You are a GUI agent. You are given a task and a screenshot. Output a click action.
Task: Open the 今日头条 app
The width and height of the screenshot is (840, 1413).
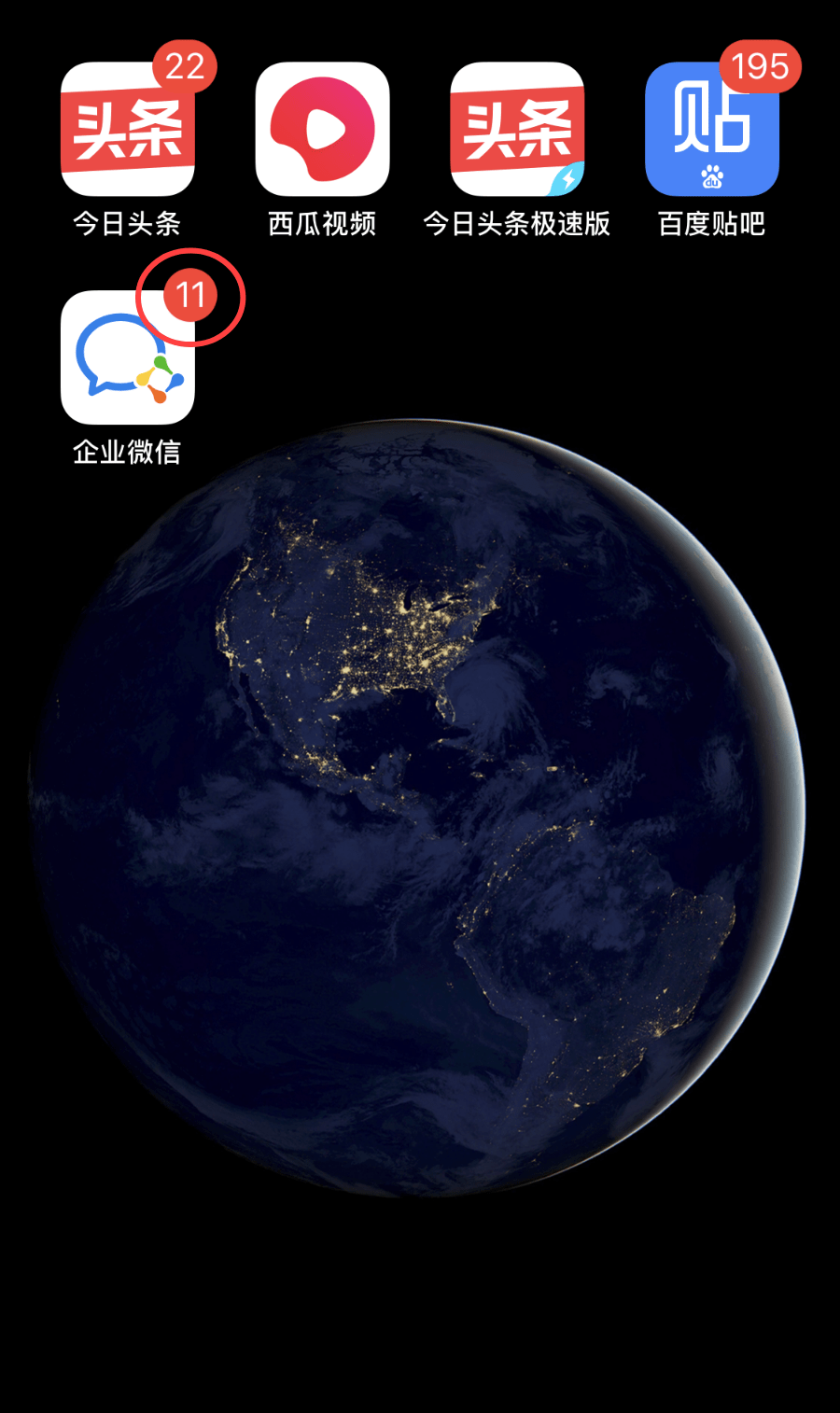(x=128, y=130)
